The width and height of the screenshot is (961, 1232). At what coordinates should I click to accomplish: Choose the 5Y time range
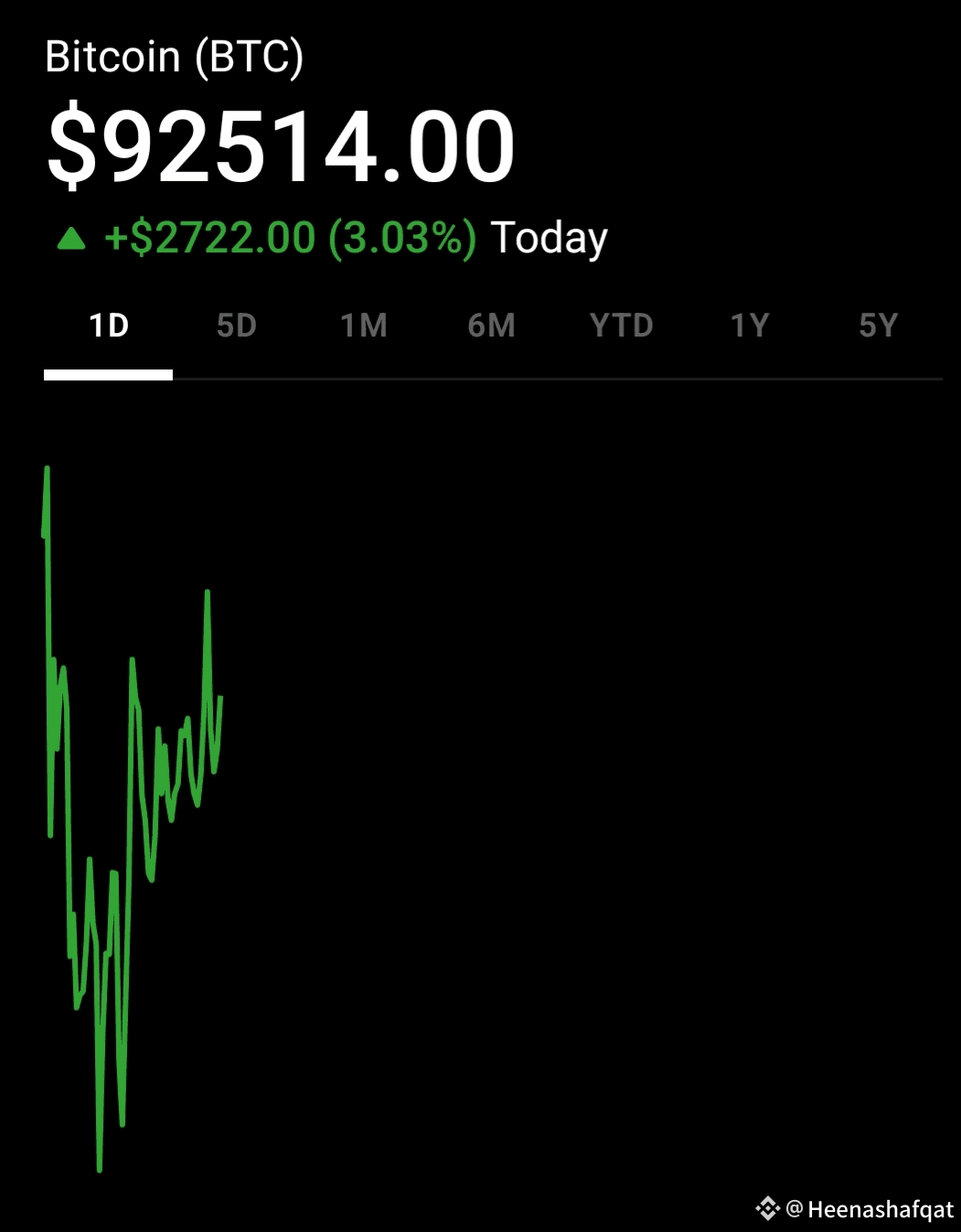879,326
